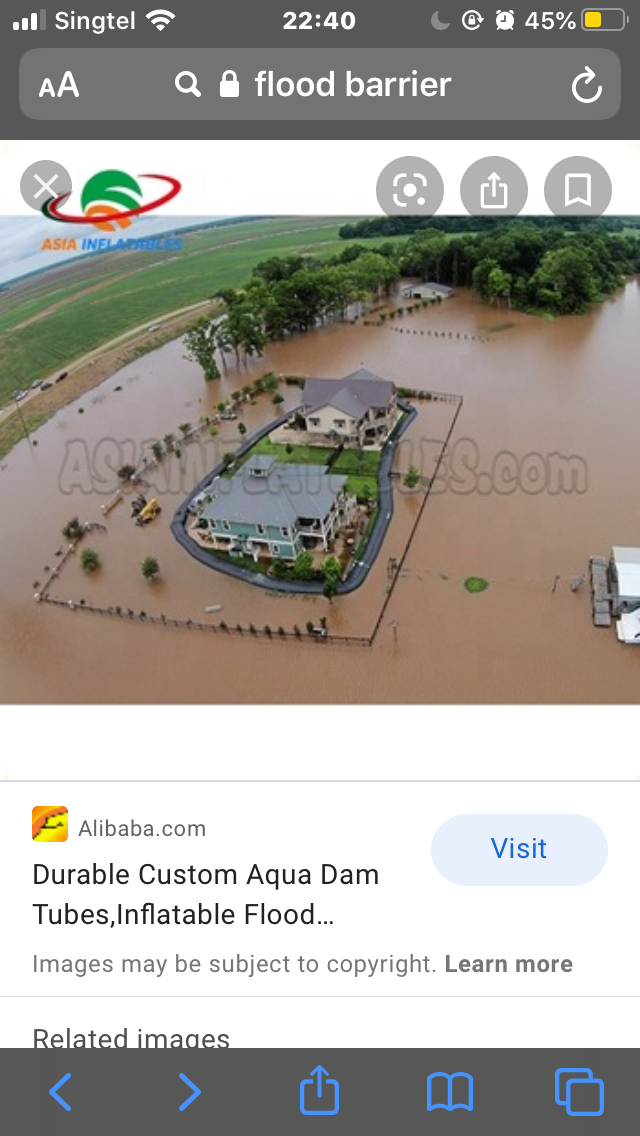Image resolution: width=640 pixels, height=1136 pixels.
Task: Open Safari share sheet
Action: tap(320, 1090)
